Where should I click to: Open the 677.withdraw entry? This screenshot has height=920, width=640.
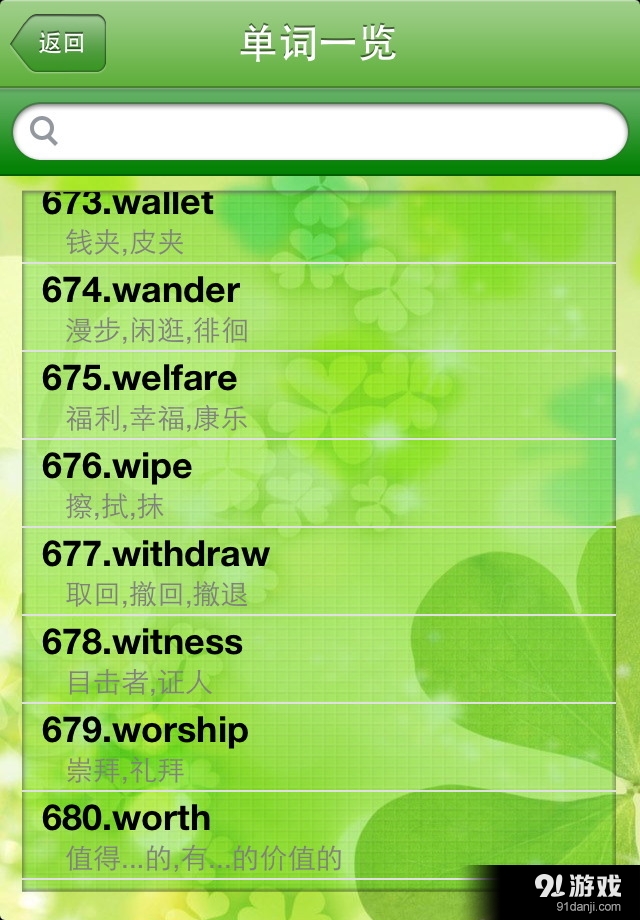pyautogui.click(x=318, y=572)
